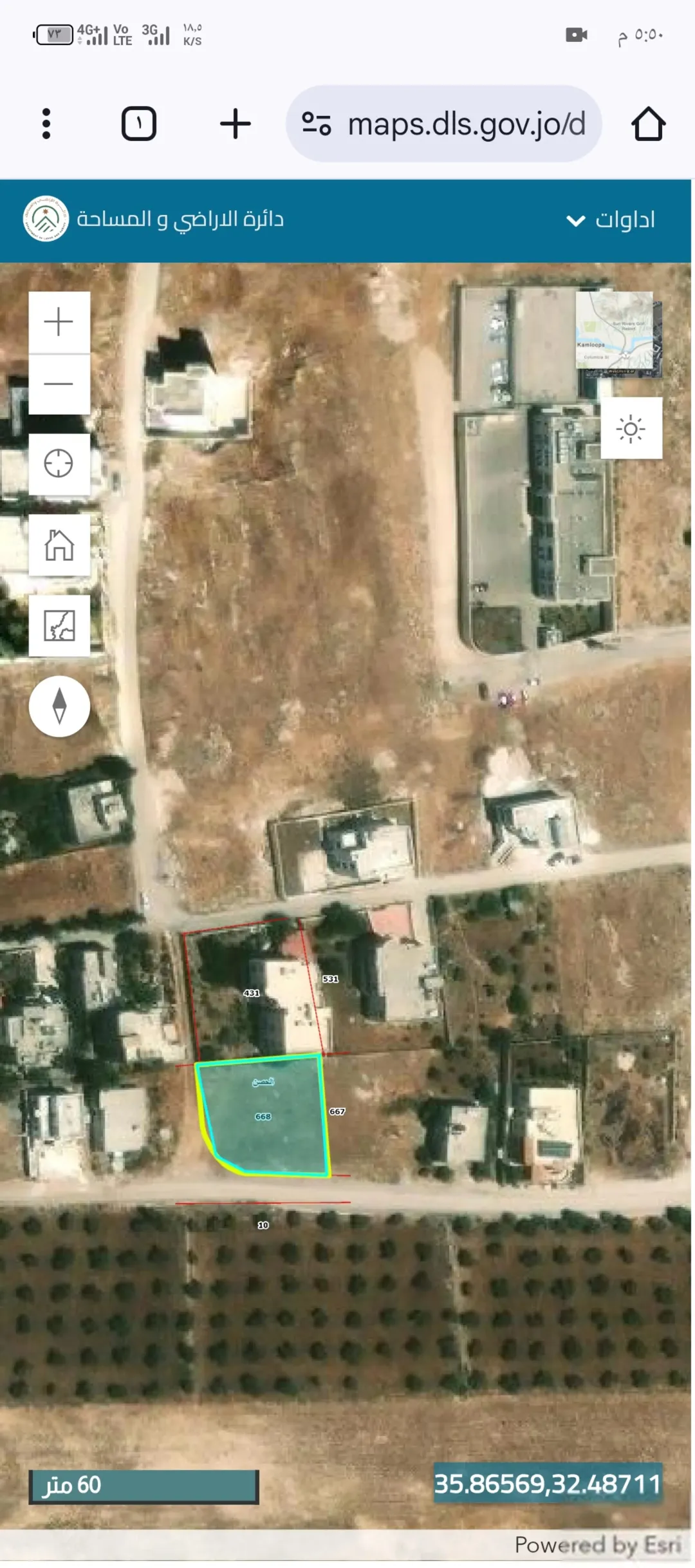The image size is (695, 1568).
Task: Return map to its default home extent
Action: pyautogui.click(x=59, y=545)
